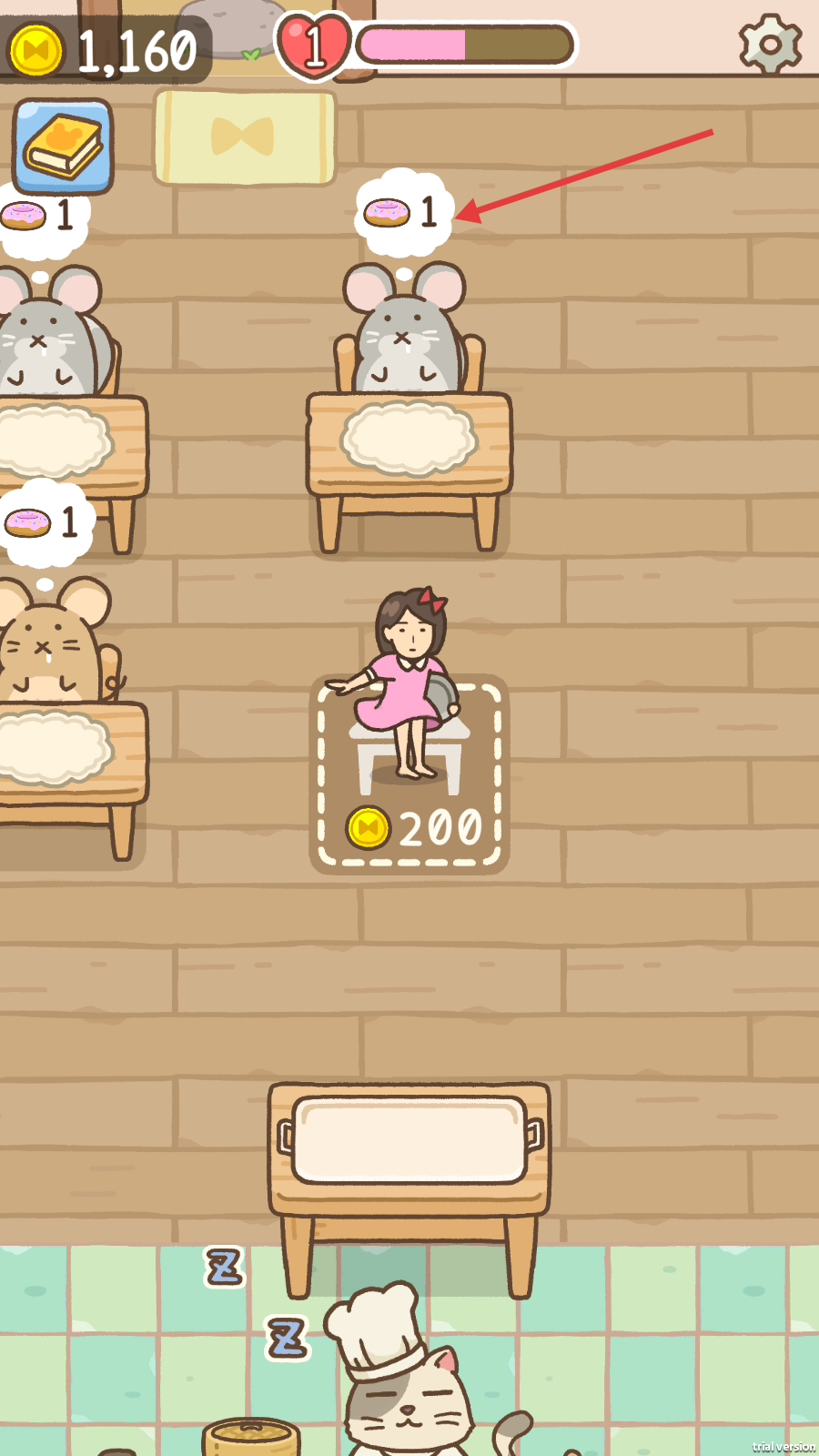This screenshot has width=819, height=1456.
Task: Tap the brown mouse's donut order bubble
Action: 45,523
